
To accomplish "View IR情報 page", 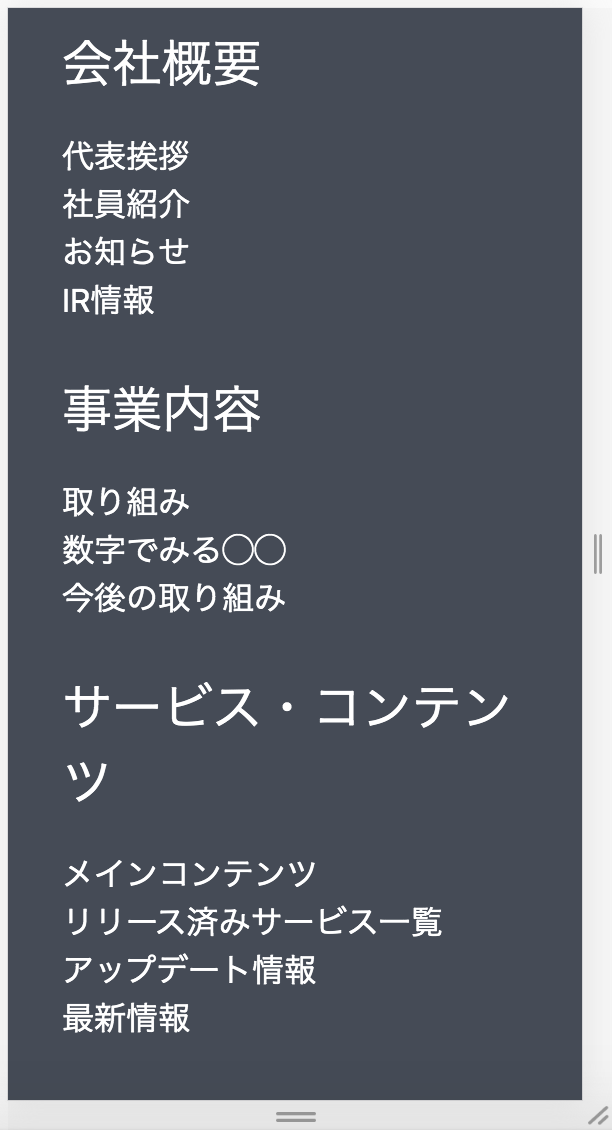I will tap(108, 300).
